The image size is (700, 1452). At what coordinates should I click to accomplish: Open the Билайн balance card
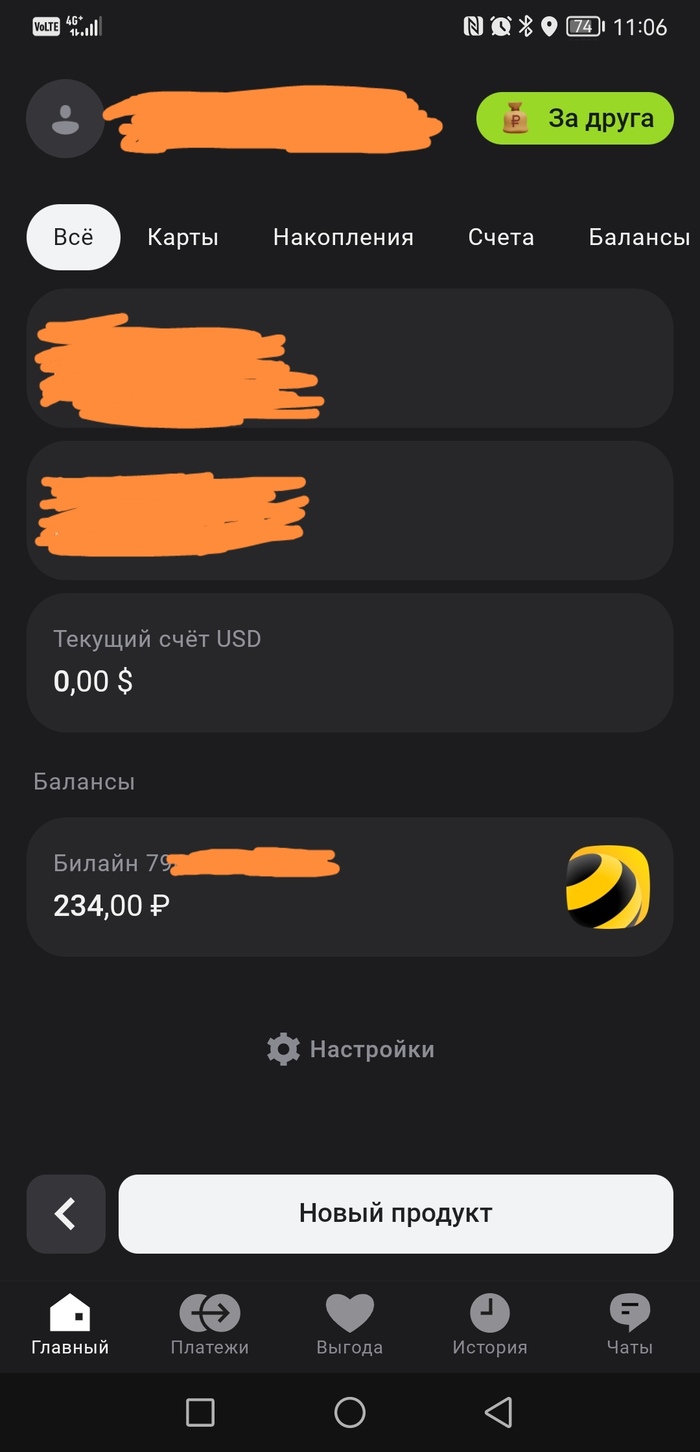coord(349,887)
